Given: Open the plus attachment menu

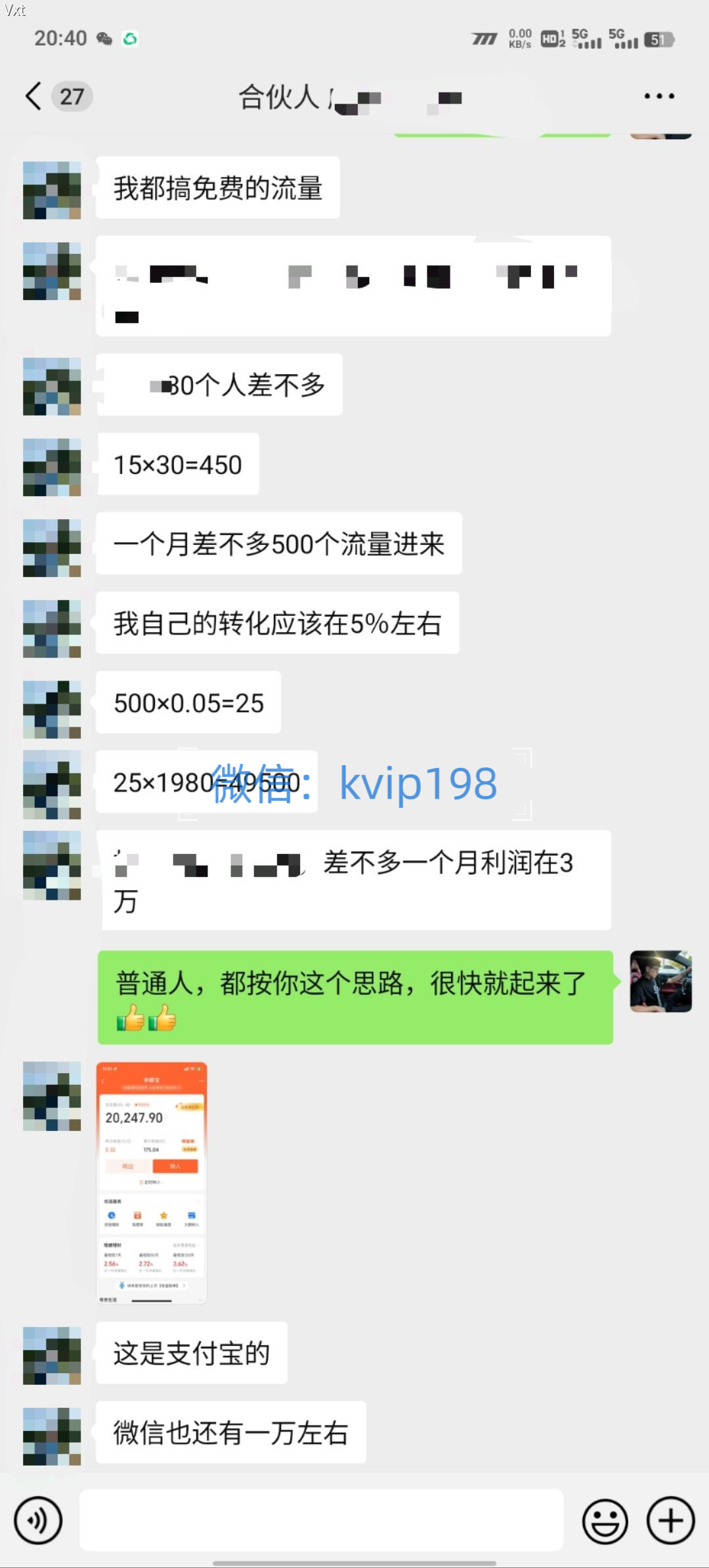Looking at the screenshot, I should [x=670, y=1520].
